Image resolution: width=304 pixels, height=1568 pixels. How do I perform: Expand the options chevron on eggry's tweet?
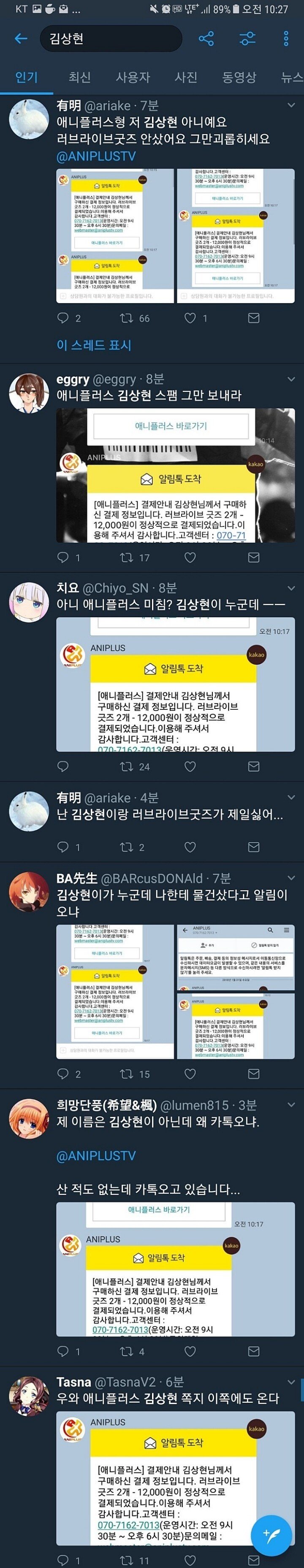tap(290, 379)
